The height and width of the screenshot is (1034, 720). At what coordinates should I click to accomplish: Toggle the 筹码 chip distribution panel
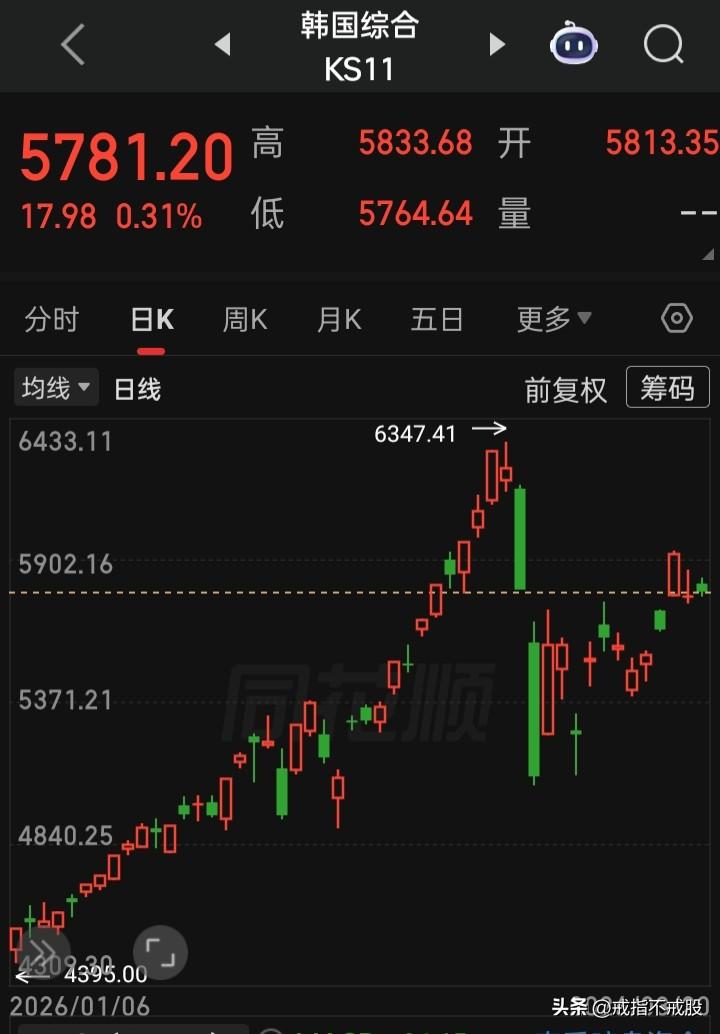pyautogui.click(x=667, y=387)
